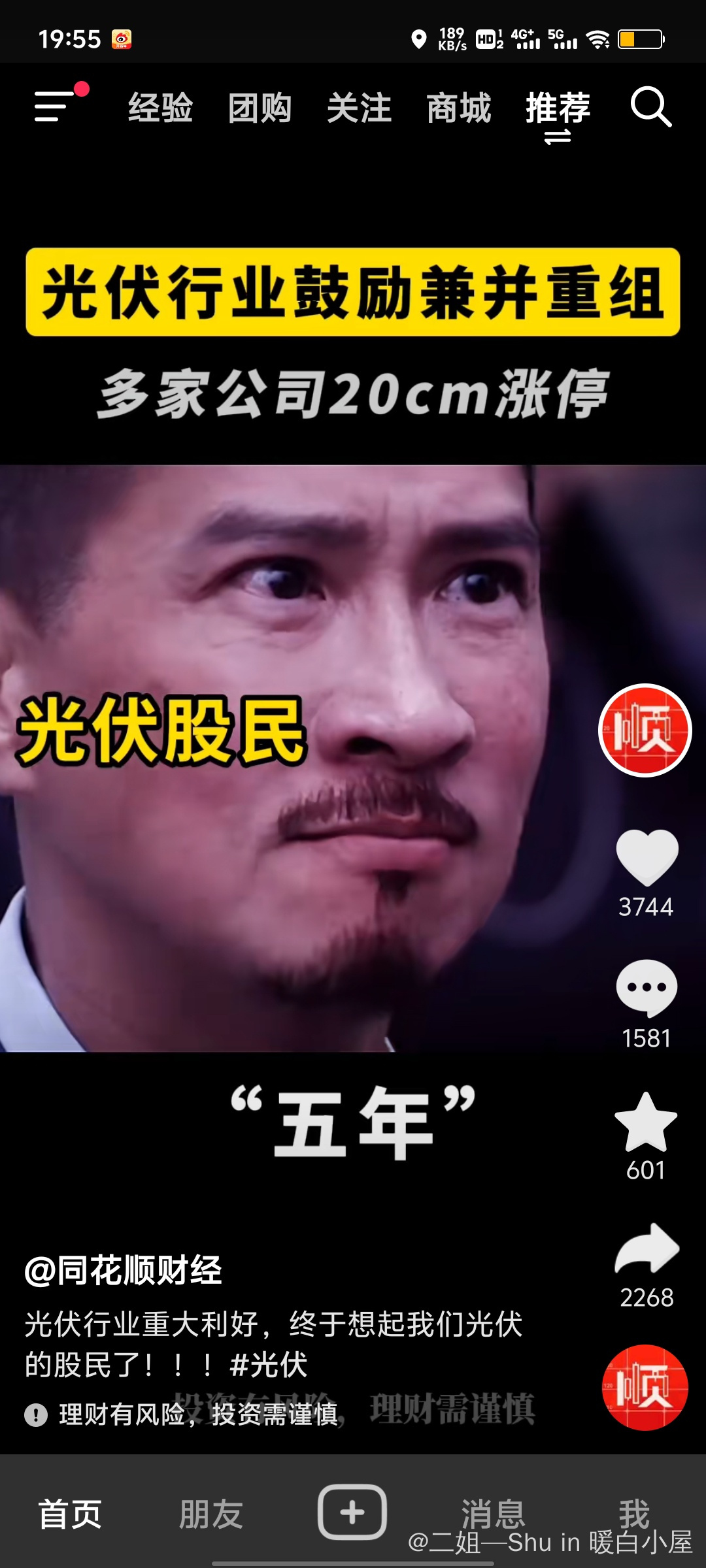
Task: Create a new post with plus button
Action: pyautogui.click(x=352, y=1512)
